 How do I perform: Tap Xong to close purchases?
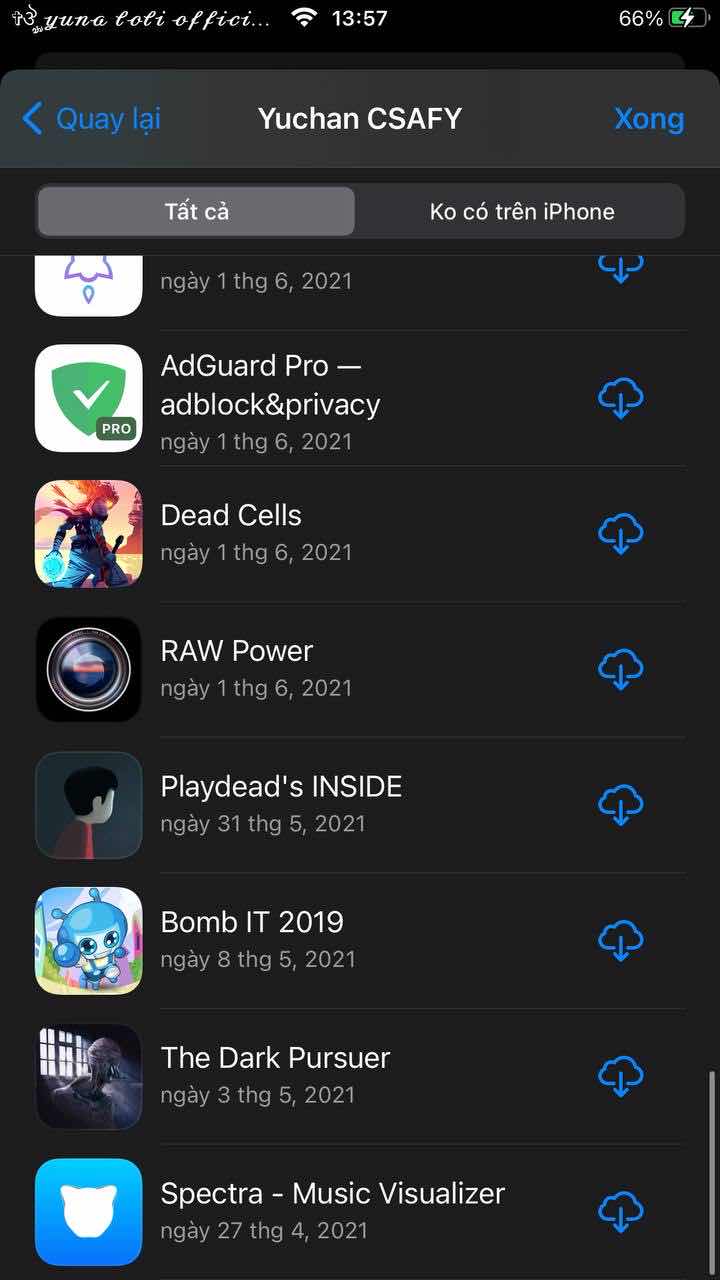(648, 119)
